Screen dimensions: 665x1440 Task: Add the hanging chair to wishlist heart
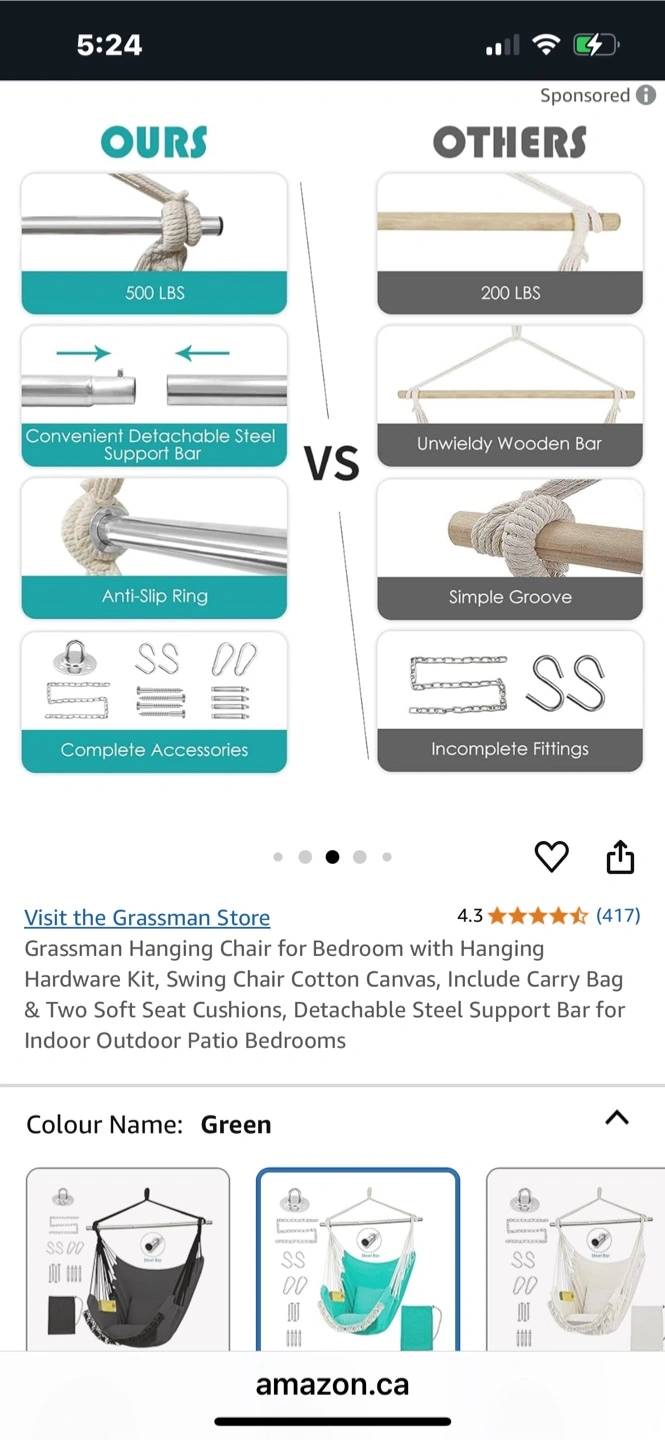[551, 857]
